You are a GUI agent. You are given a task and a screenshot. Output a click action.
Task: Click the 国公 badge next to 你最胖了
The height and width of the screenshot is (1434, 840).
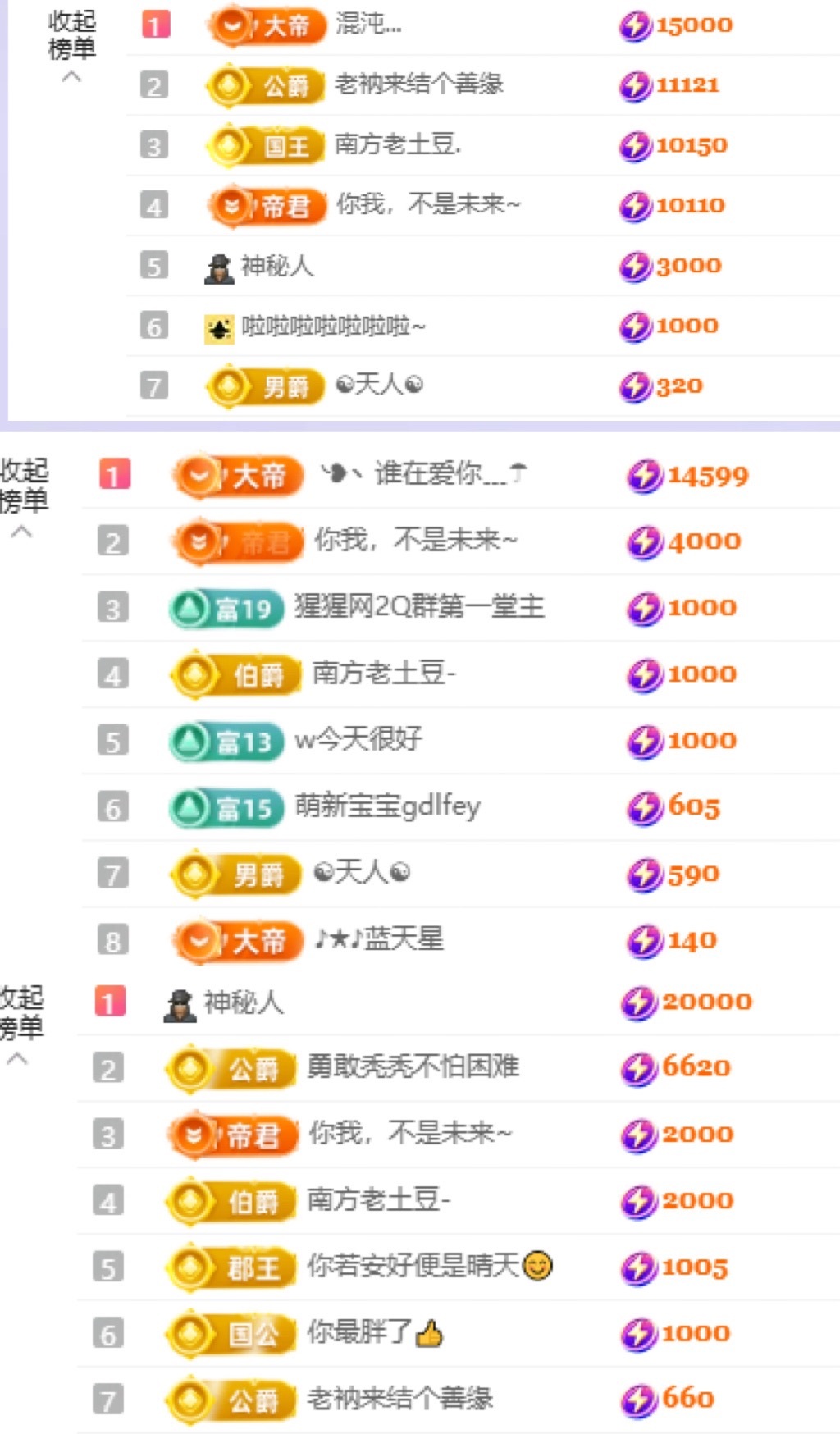tap(230, 1333)
